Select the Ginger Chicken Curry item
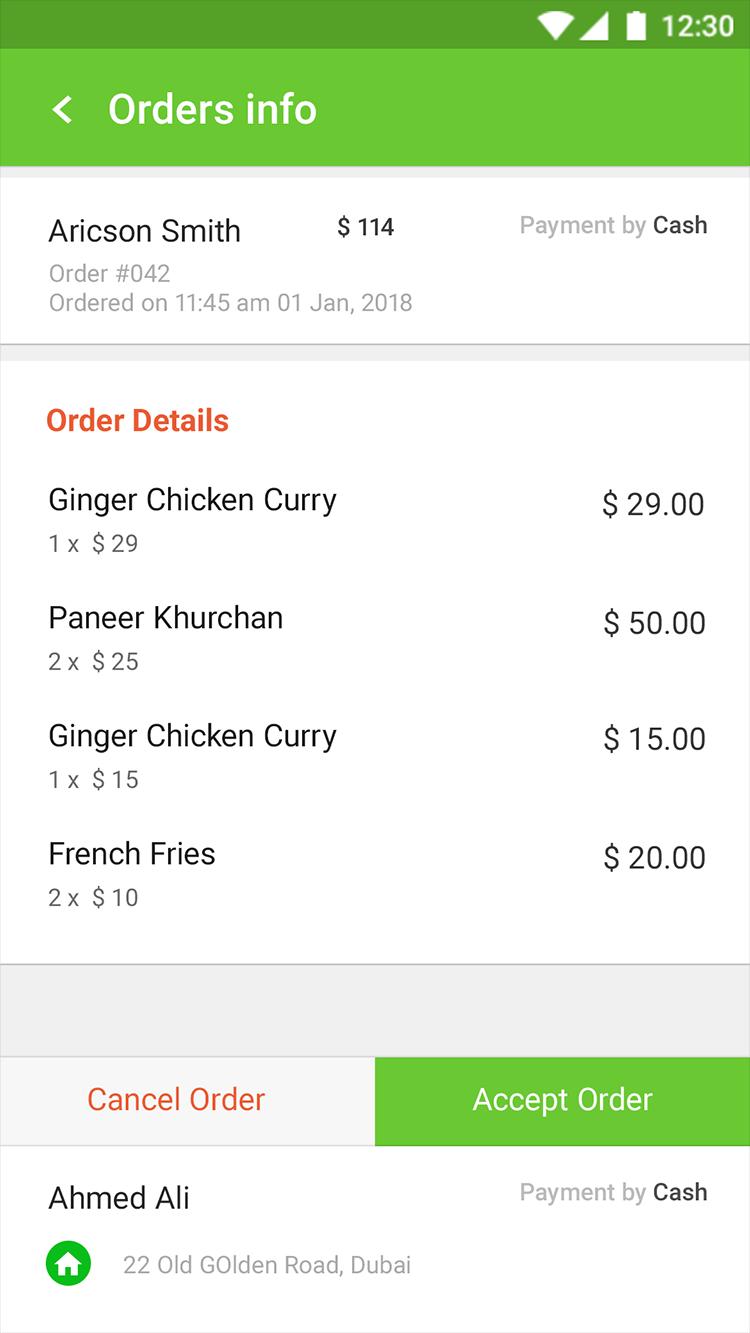The width and height of the screenshot is (750, 1333). click(192, 499)
